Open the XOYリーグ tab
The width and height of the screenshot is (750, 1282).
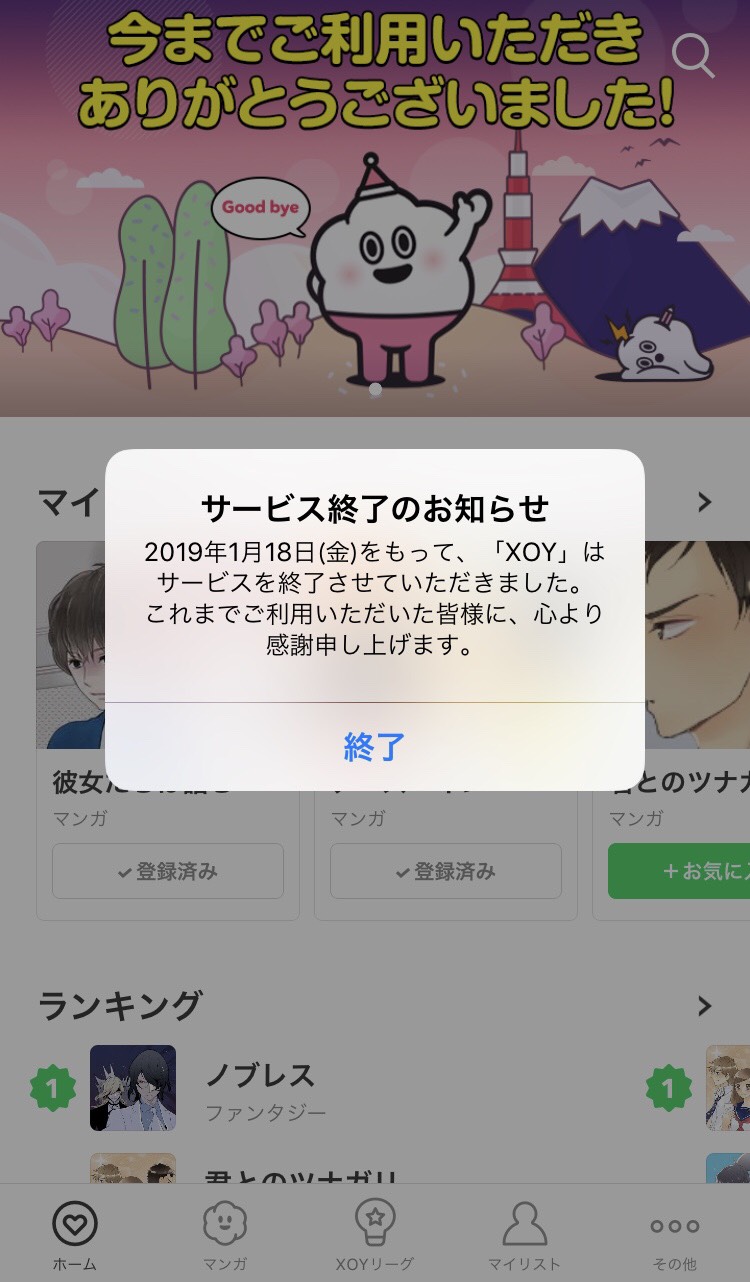(x=375, y=1235)
